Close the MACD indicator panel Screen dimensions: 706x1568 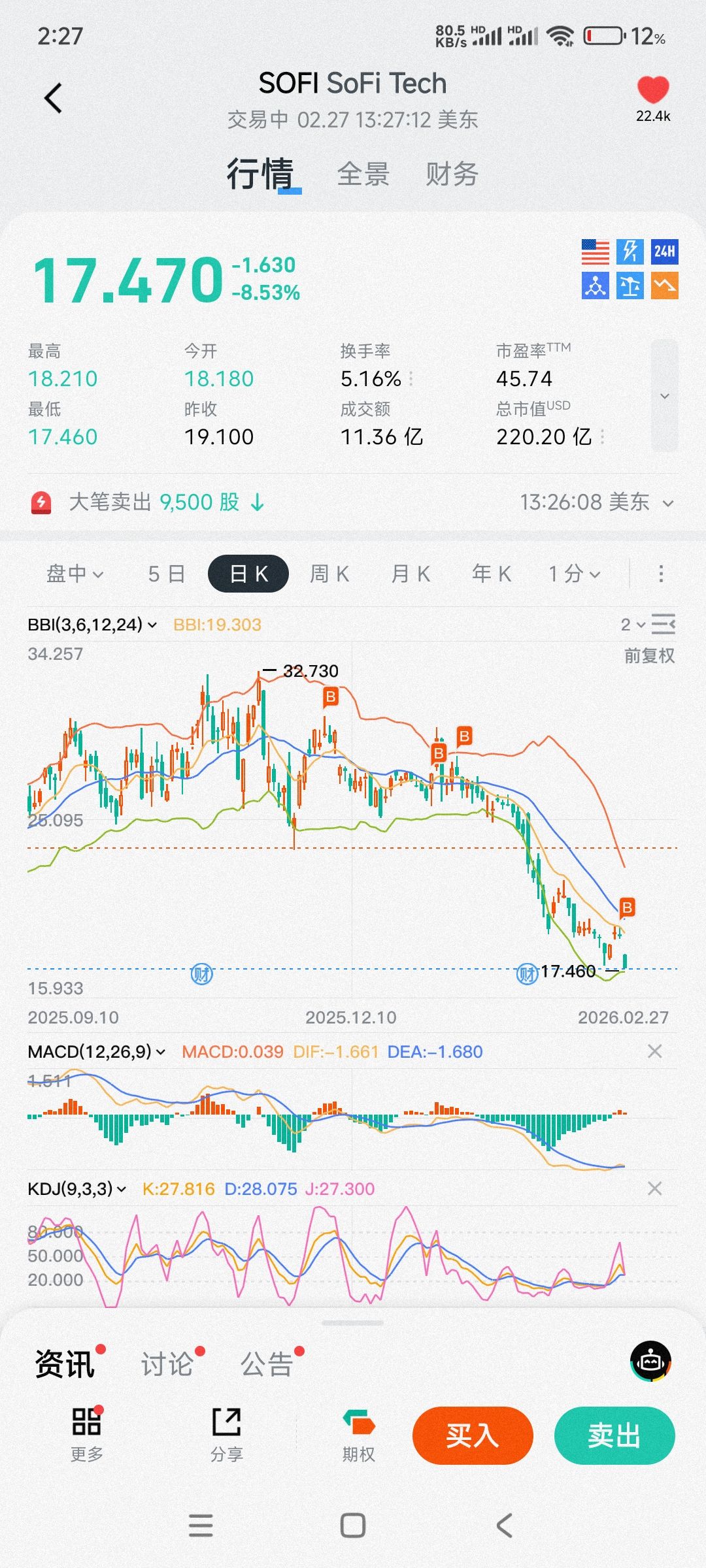654,1051
